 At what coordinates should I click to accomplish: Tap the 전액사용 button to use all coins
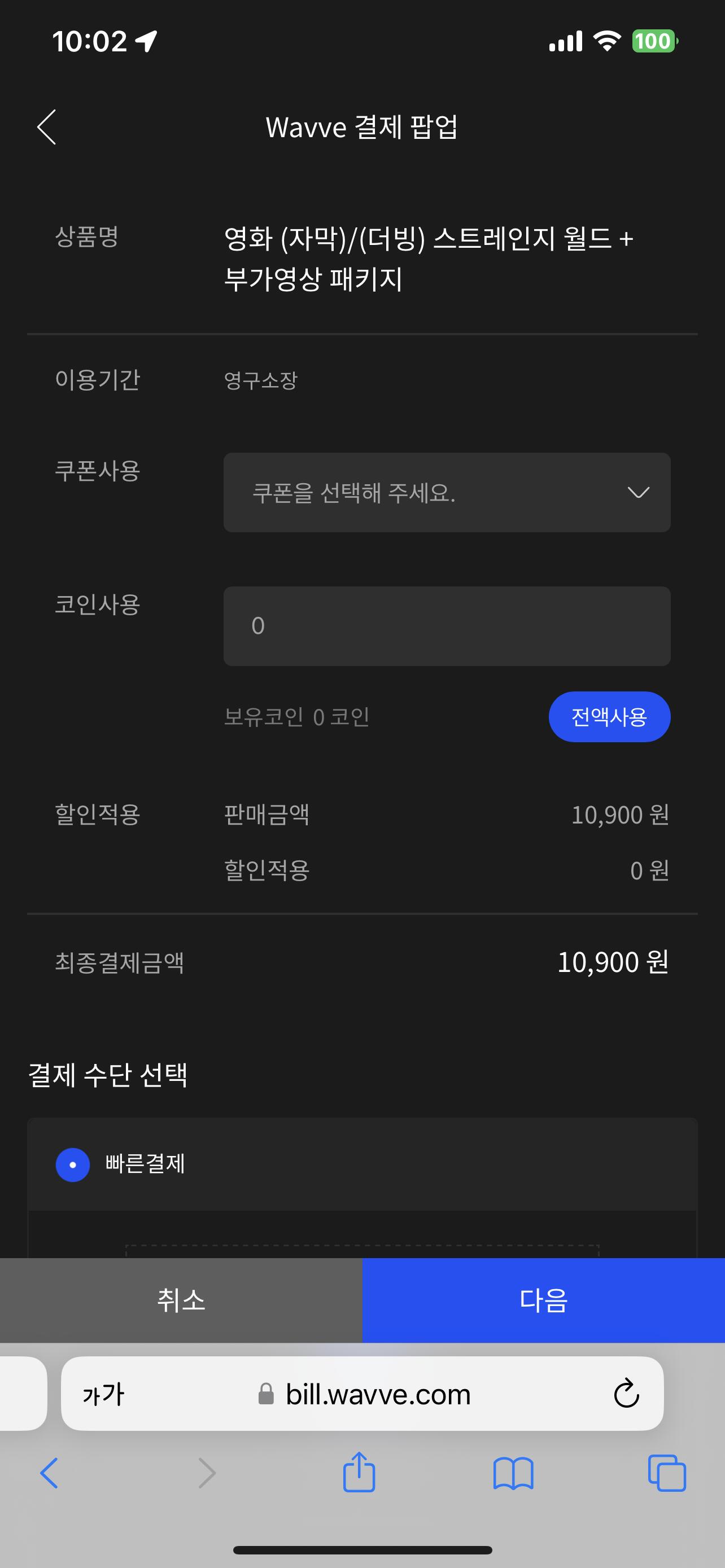[x=609, y=716]
